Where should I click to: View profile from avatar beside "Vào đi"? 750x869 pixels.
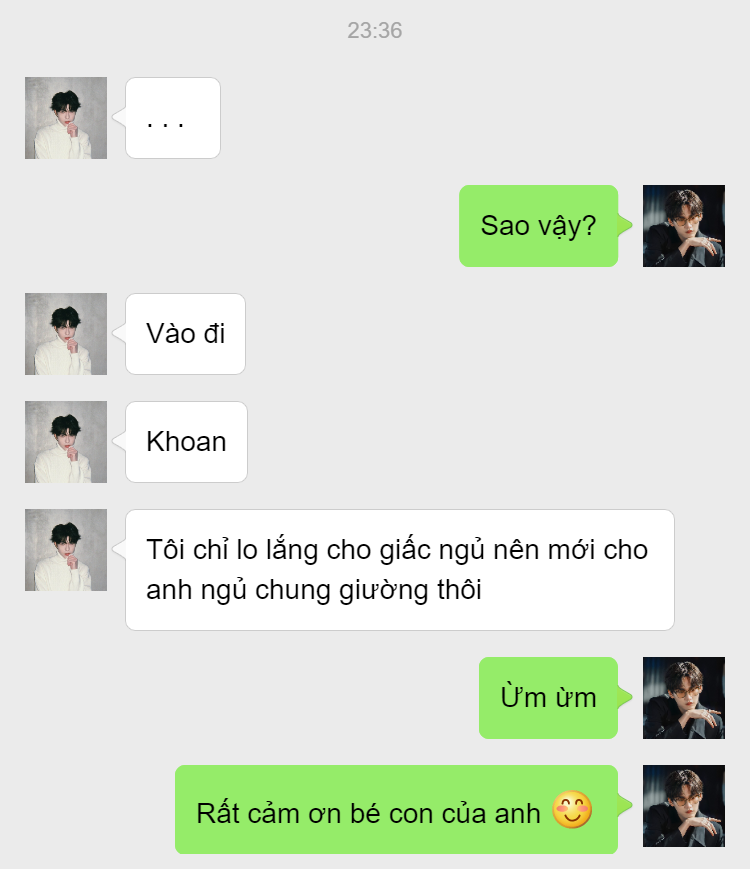[x=66, y=334]
